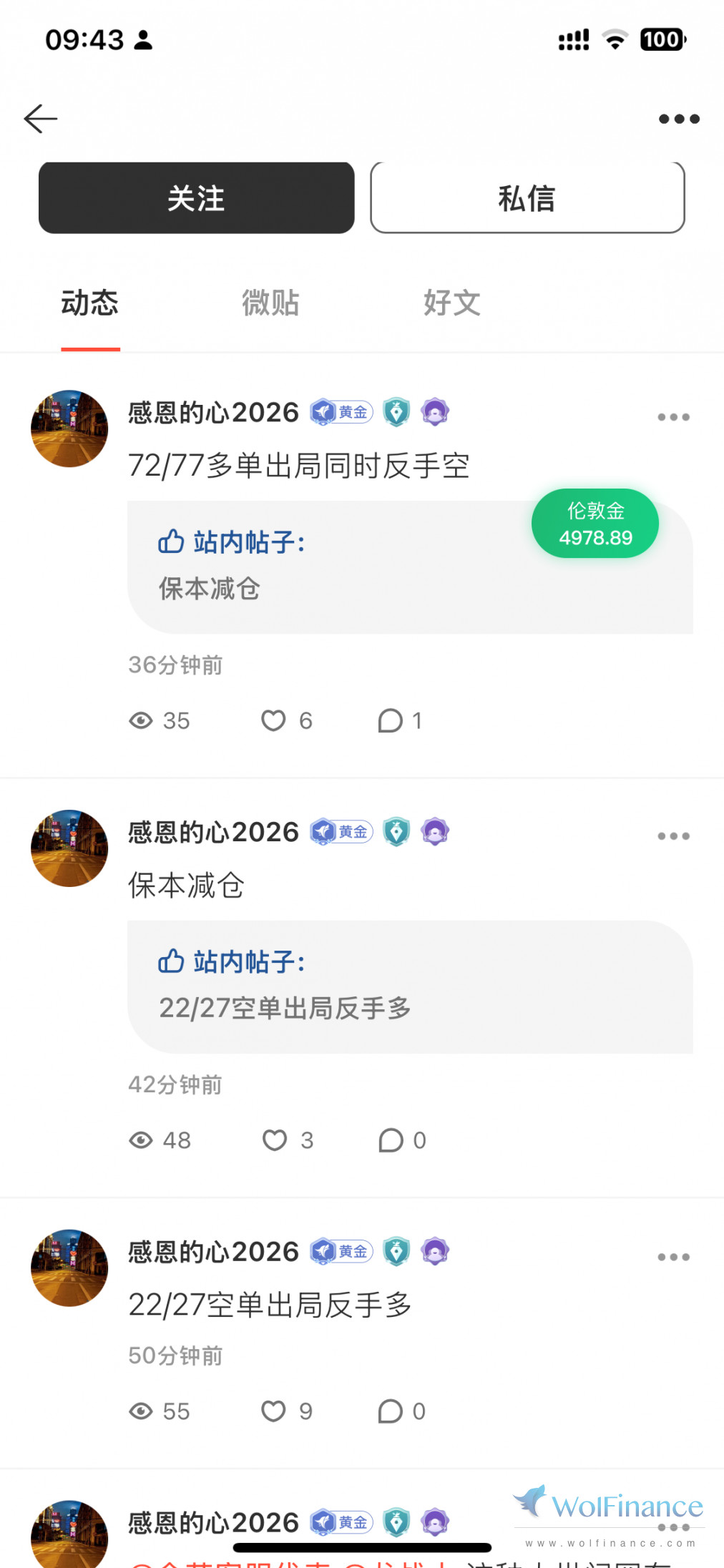Image resolution: width=724 pixels, height=1568 pixels.
Task: Comment on the post from 50分钟前
Action: [391, 1411]
